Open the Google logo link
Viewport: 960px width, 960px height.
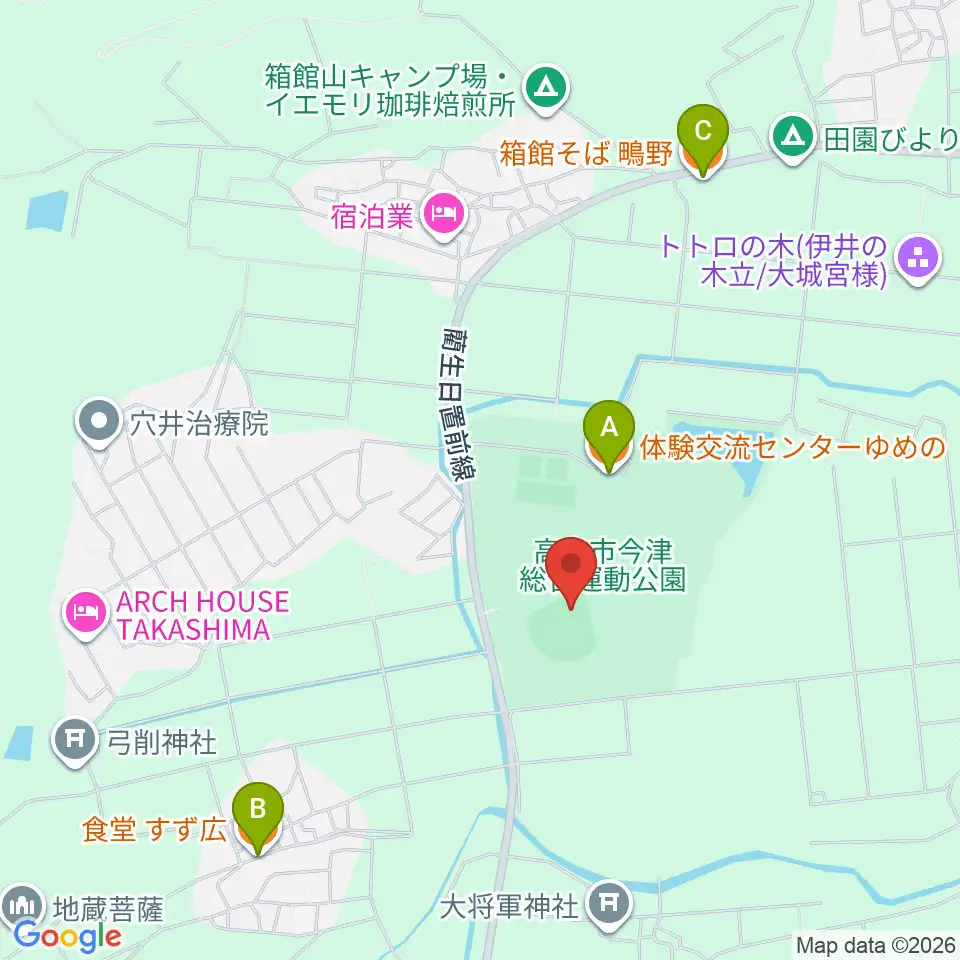(x=67, y=937)
